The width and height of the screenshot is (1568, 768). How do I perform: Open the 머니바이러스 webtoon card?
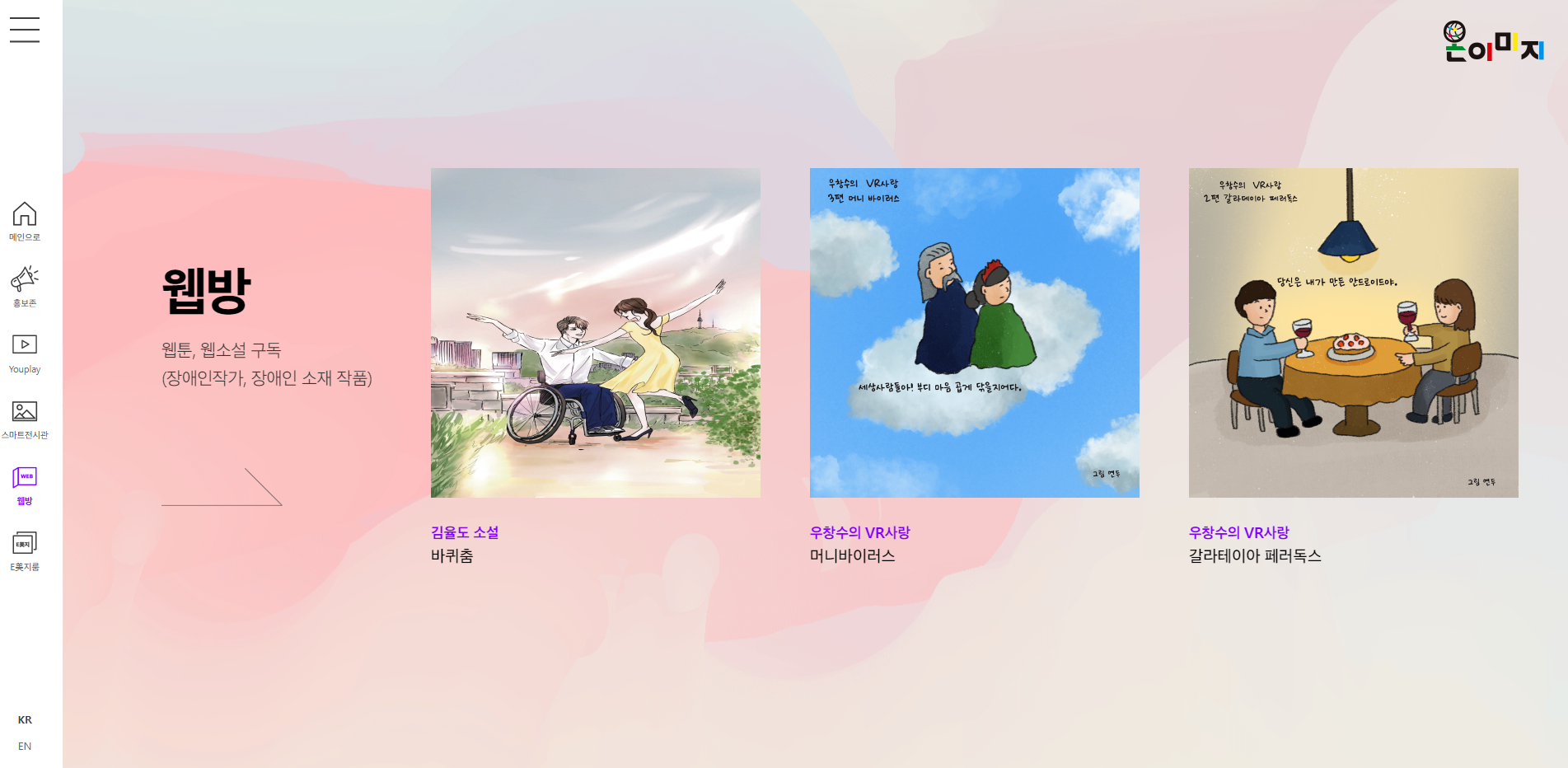click(974, 333)
